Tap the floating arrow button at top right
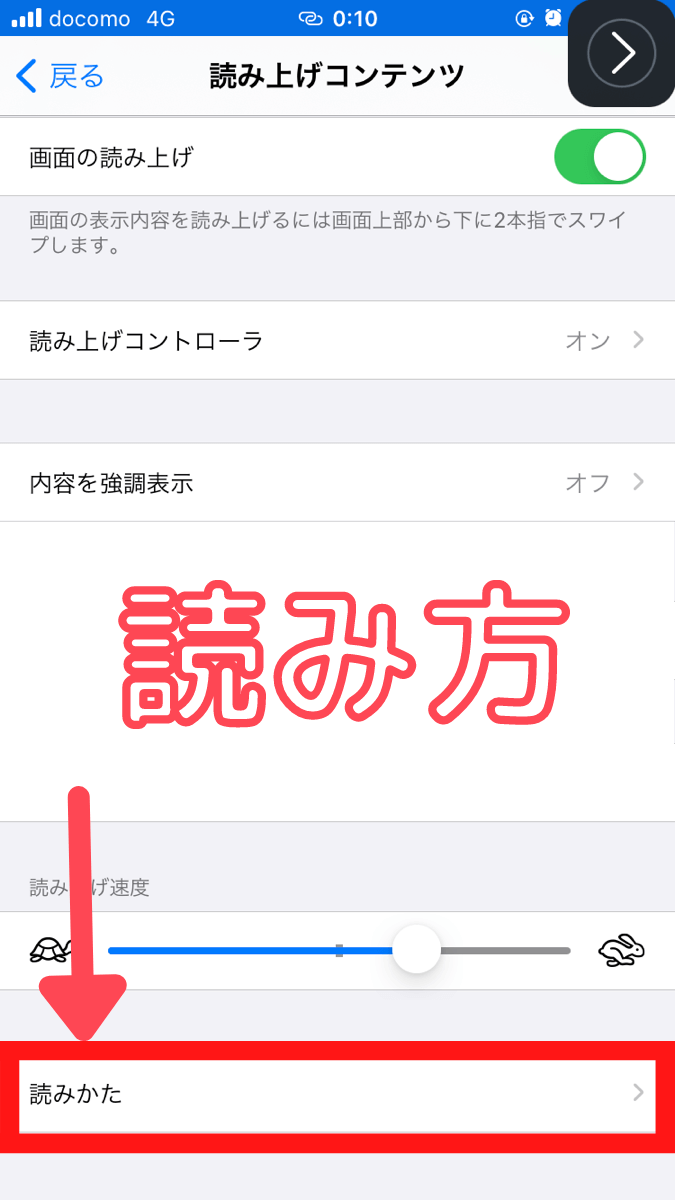 pyautogui.click(x=621, y=53)
